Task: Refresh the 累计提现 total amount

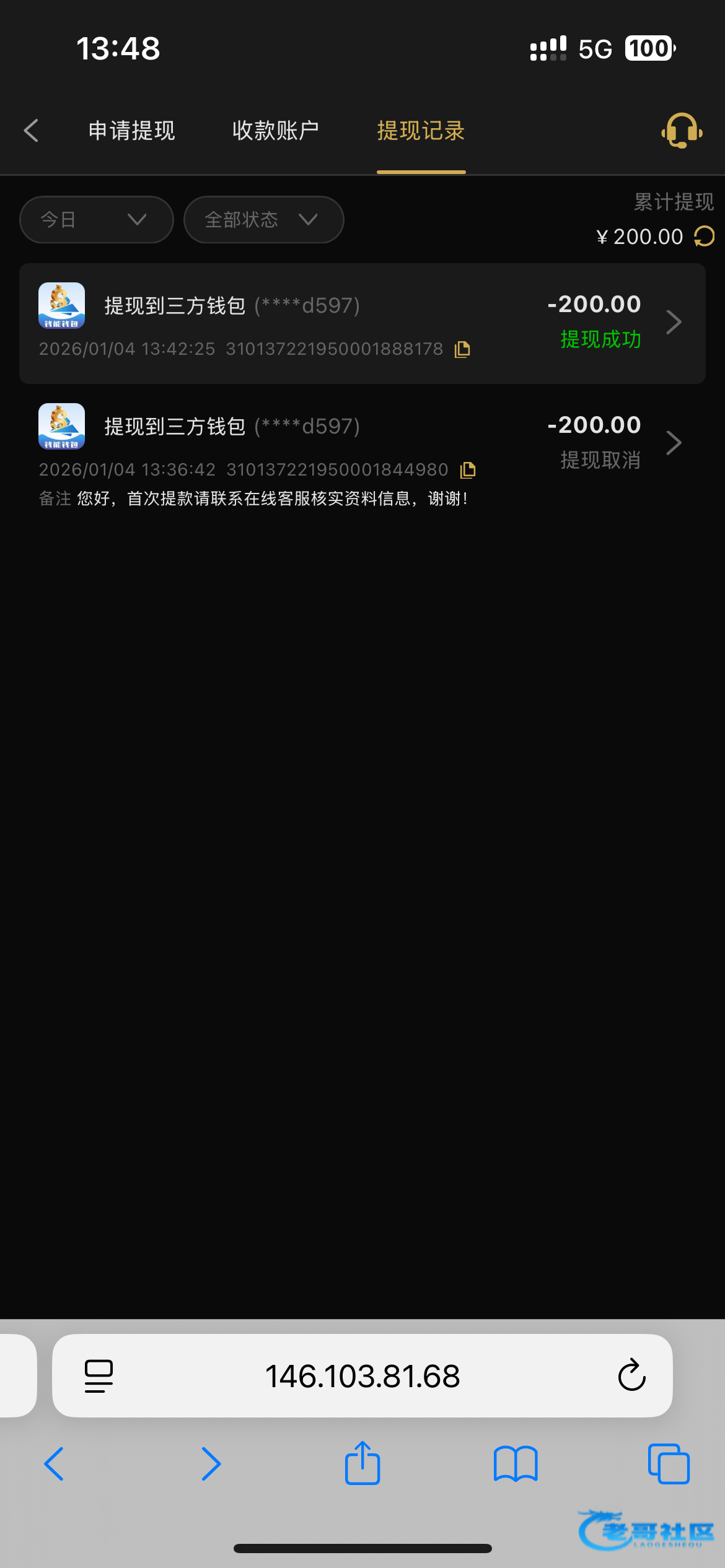Action: pyautogui.click(x=705, y=236)
